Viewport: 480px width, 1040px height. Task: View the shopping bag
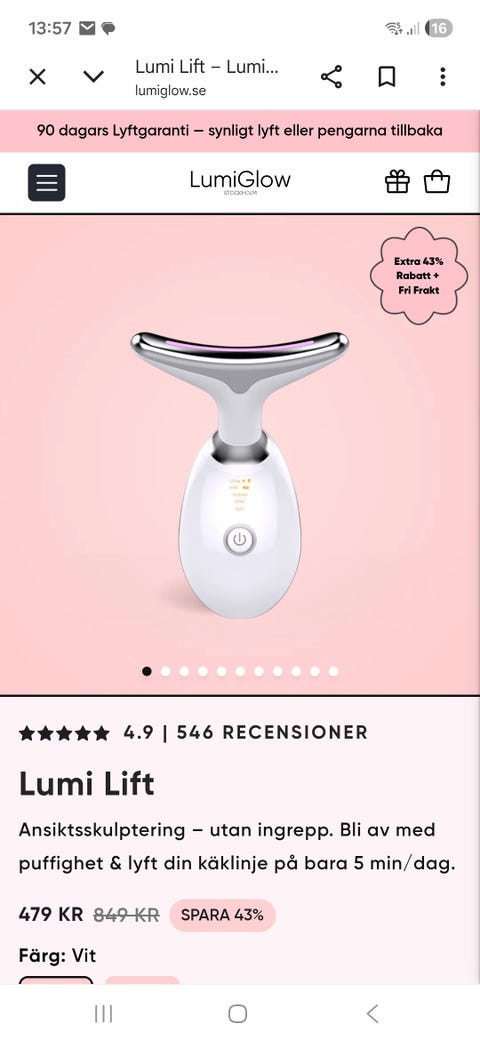coord(437,182)
